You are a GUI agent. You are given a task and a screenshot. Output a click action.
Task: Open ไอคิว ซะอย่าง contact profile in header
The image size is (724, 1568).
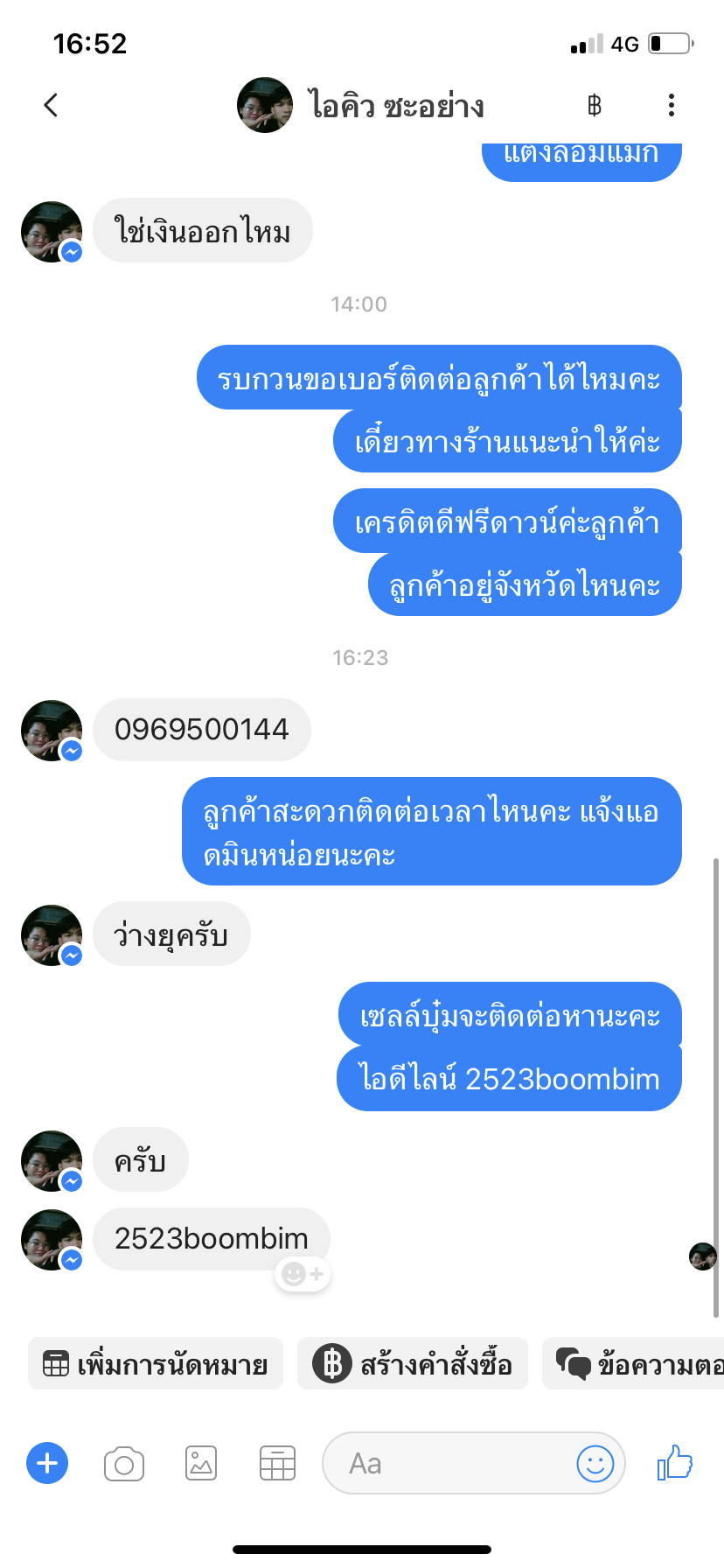tap(360, 105)
